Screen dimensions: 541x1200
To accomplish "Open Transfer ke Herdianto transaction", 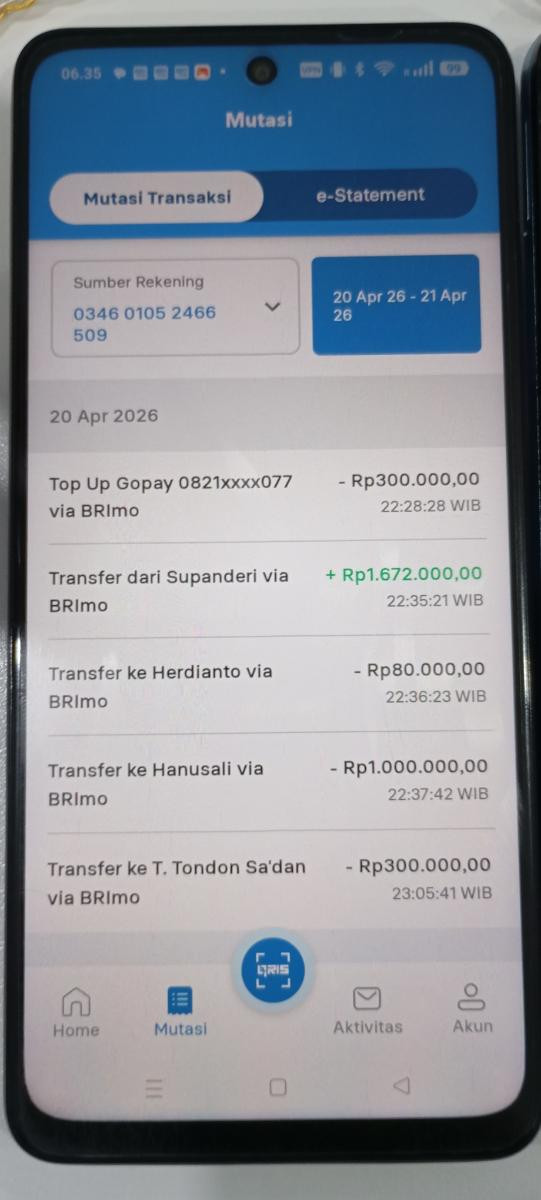I will (267, 685).
